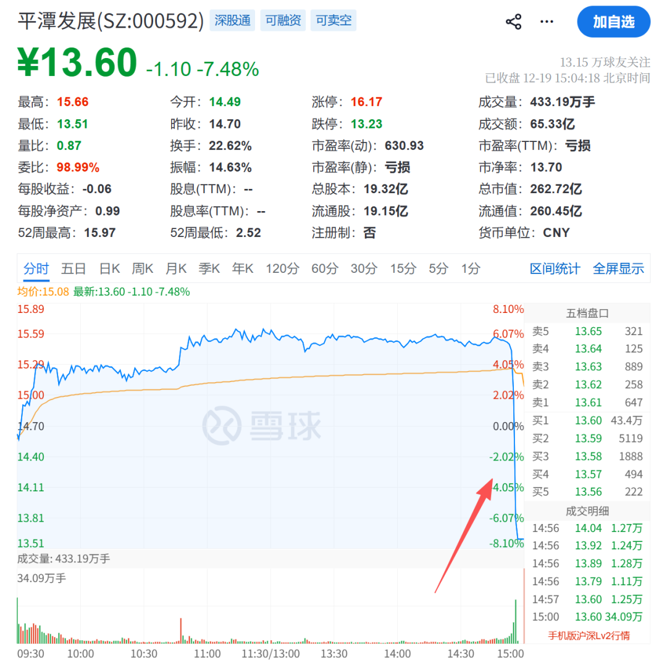Open the three-dot overflow menu
Image resolution: width=667 pixels, height=666 pixels.
pos(546,21)
